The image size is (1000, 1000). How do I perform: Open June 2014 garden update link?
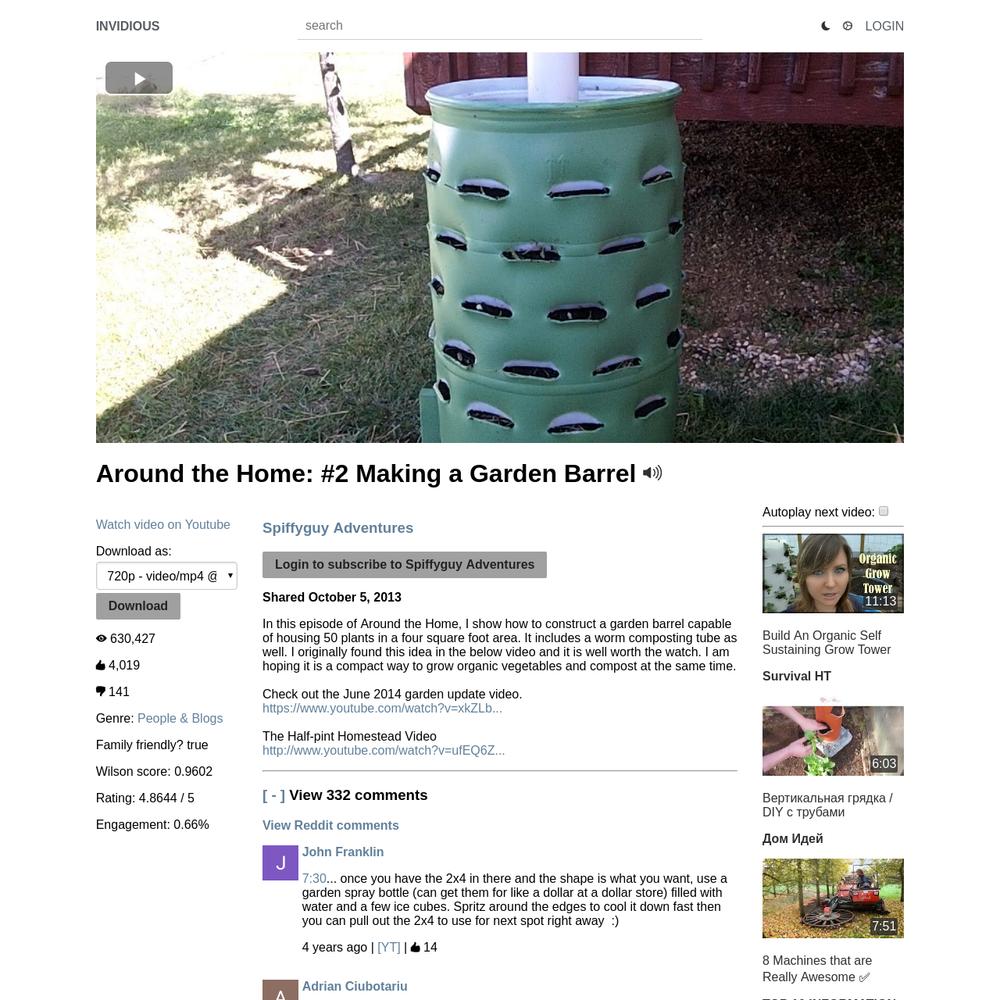(382, 708)
